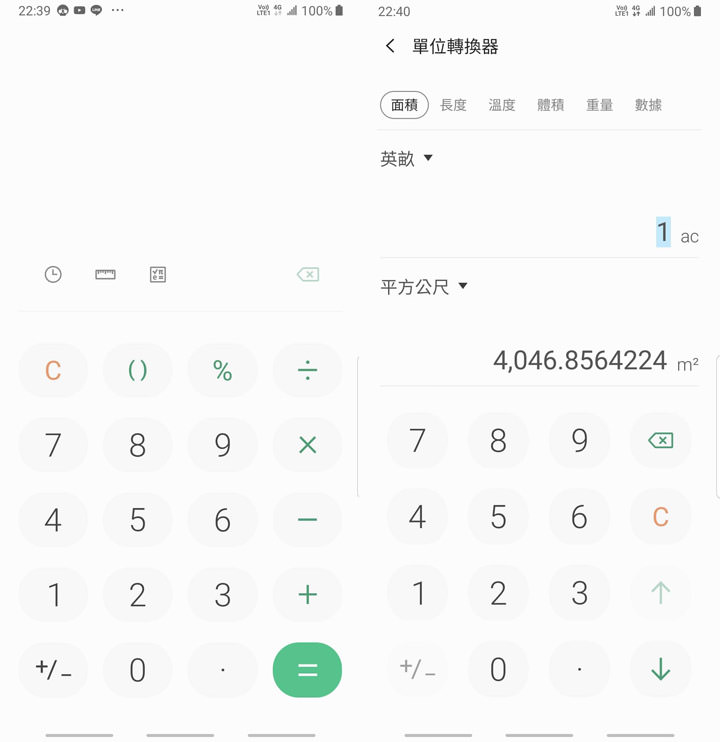Switch to the 長度 tab
This screenshot has width=720, height=742.
pyautogui.click(x=454, y=104)
